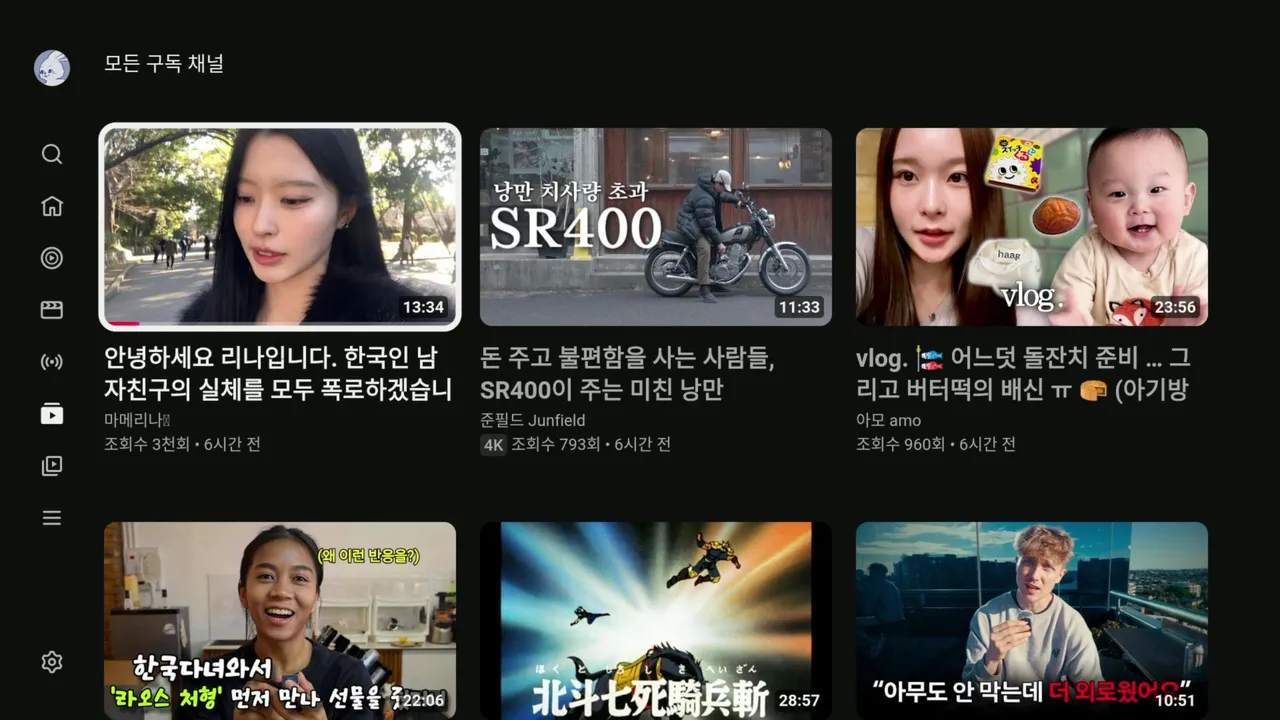Open settings gear icon
This screenshot has width=1280, height=720.
point(52,662)
